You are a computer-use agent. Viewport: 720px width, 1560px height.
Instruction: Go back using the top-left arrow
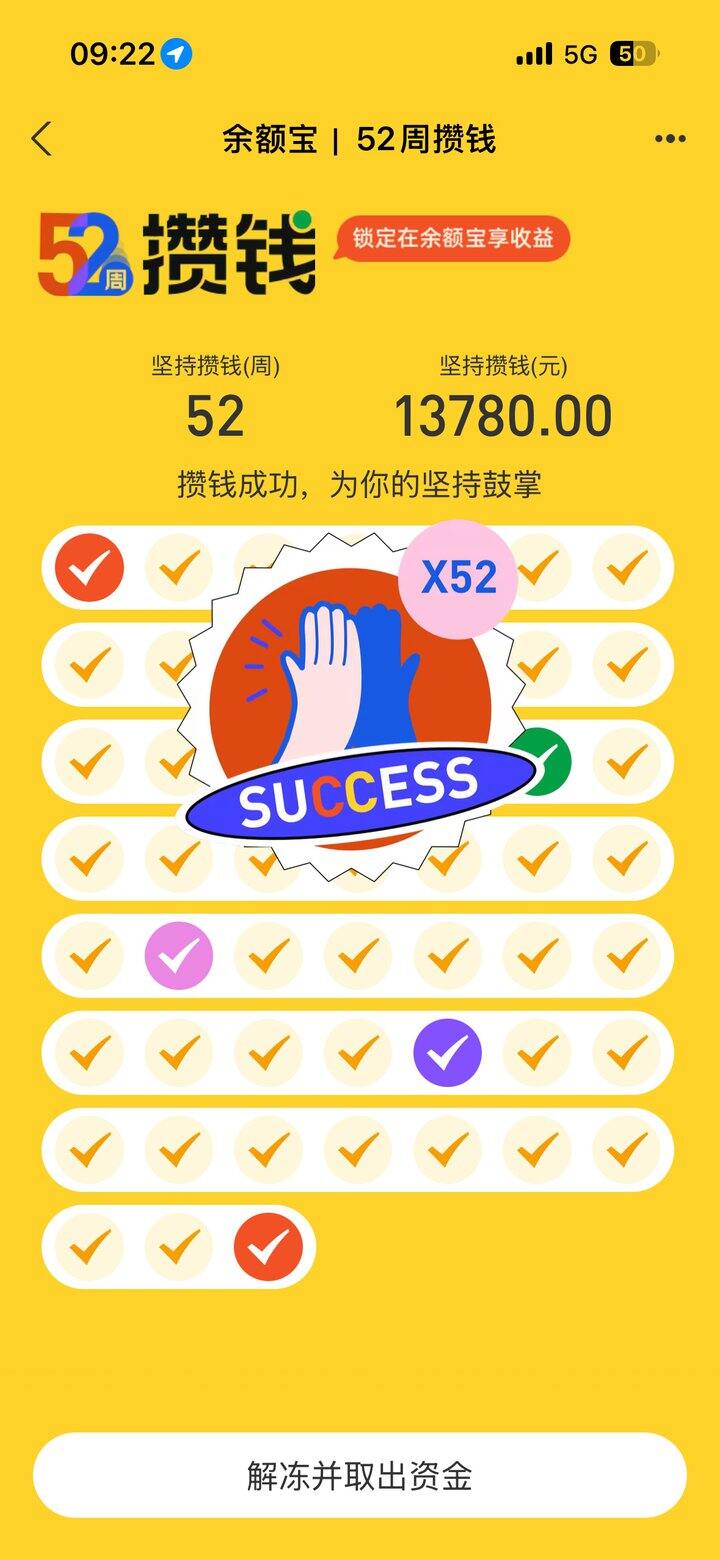41,139
